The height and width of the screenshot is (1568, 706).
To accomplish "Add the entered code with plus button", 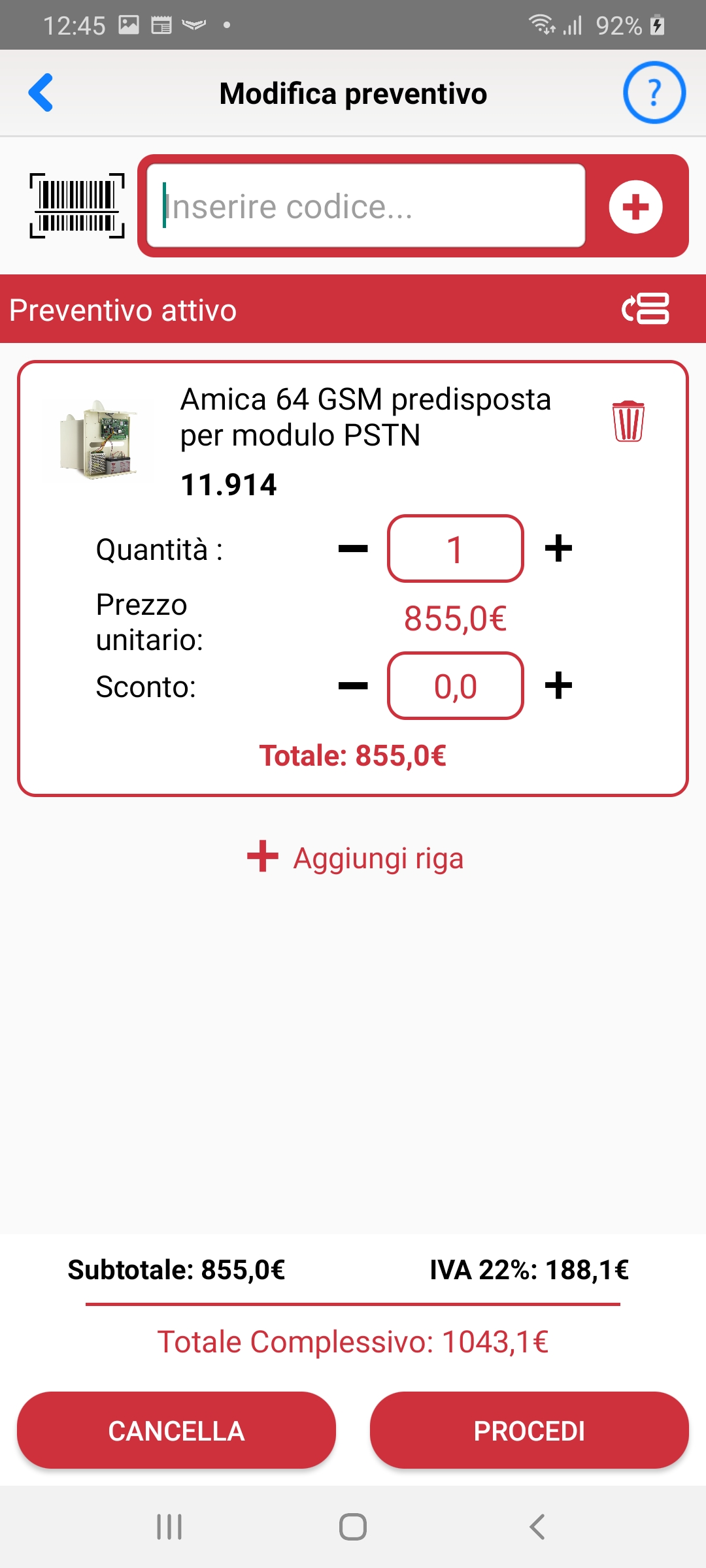I will (635, 206).
